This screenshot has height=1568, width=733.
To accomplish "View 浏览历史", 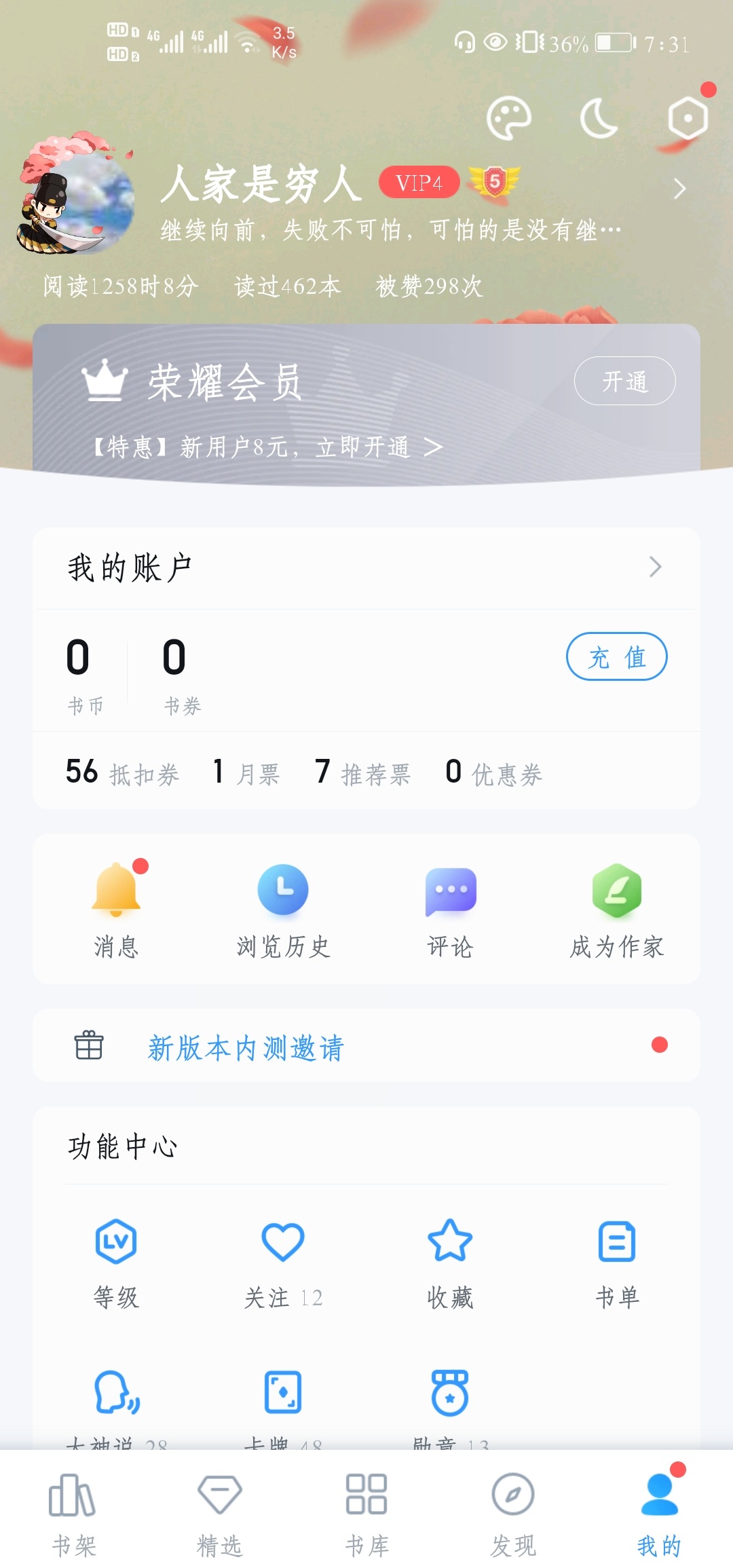I will coord(283,910).
